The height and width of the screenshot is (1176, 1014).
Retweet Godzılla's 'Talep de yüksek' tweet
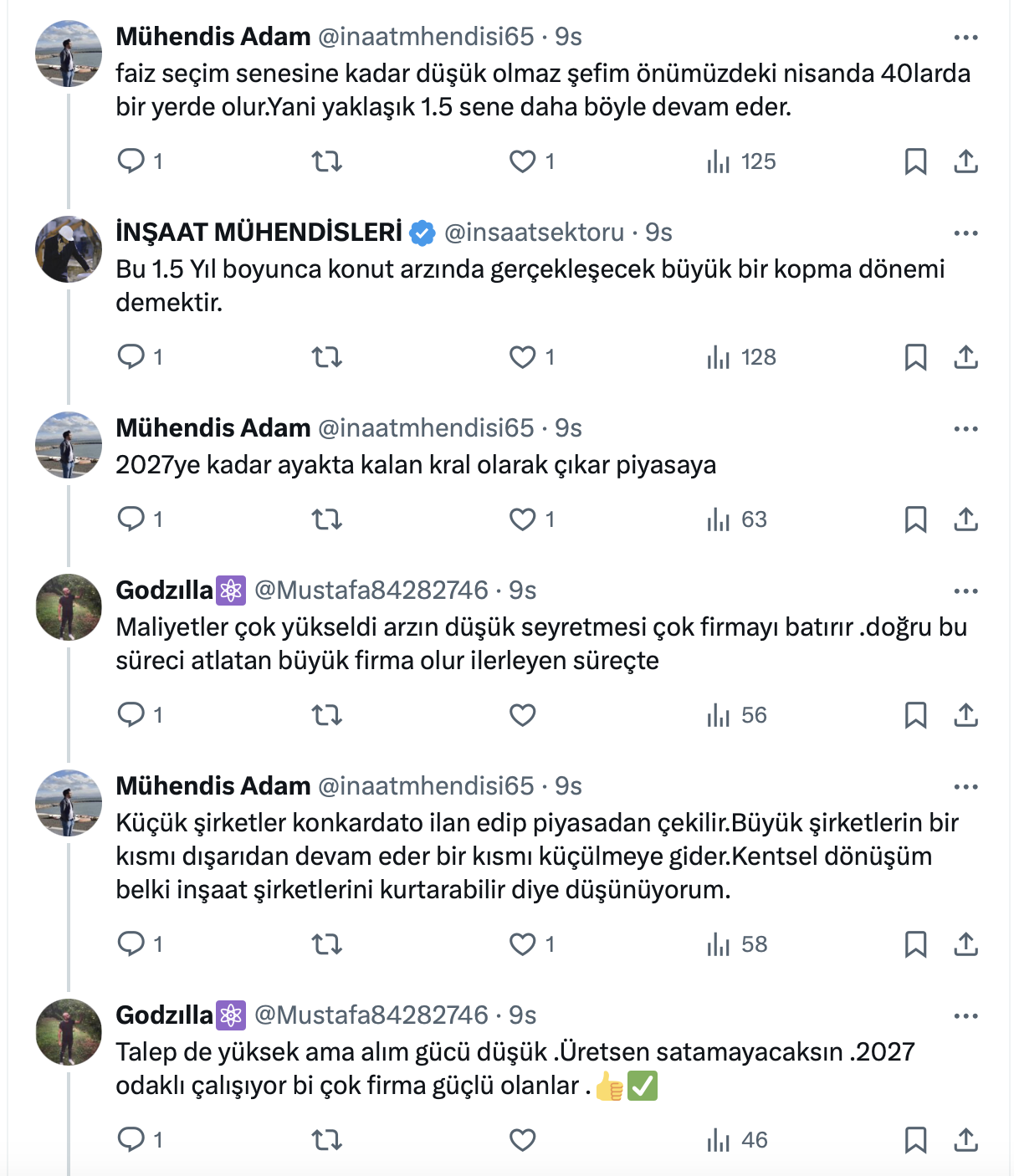(x=327, y=1140)
